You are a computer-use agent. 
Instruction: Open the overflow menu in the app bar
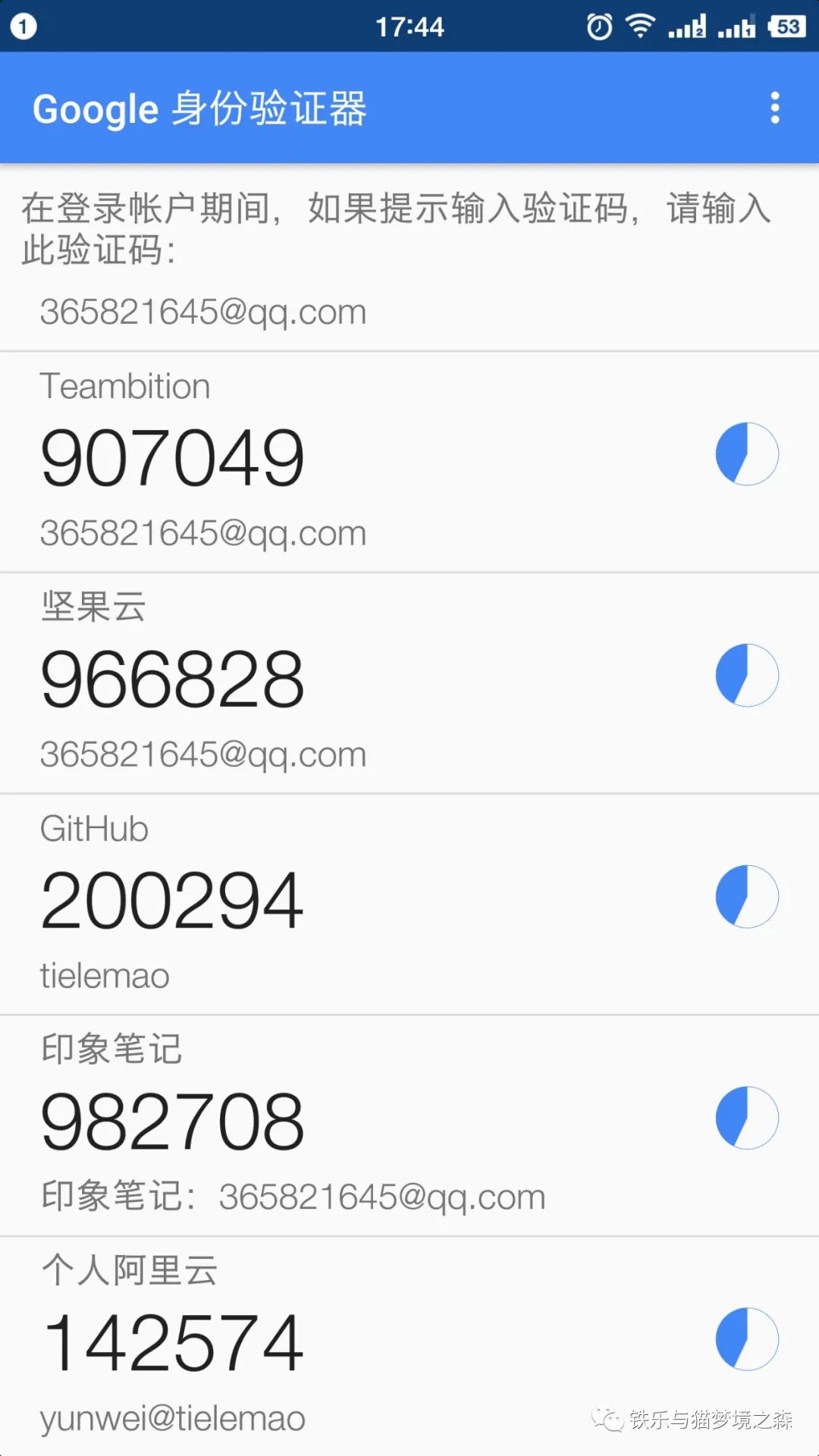click(x=774, y=108)
